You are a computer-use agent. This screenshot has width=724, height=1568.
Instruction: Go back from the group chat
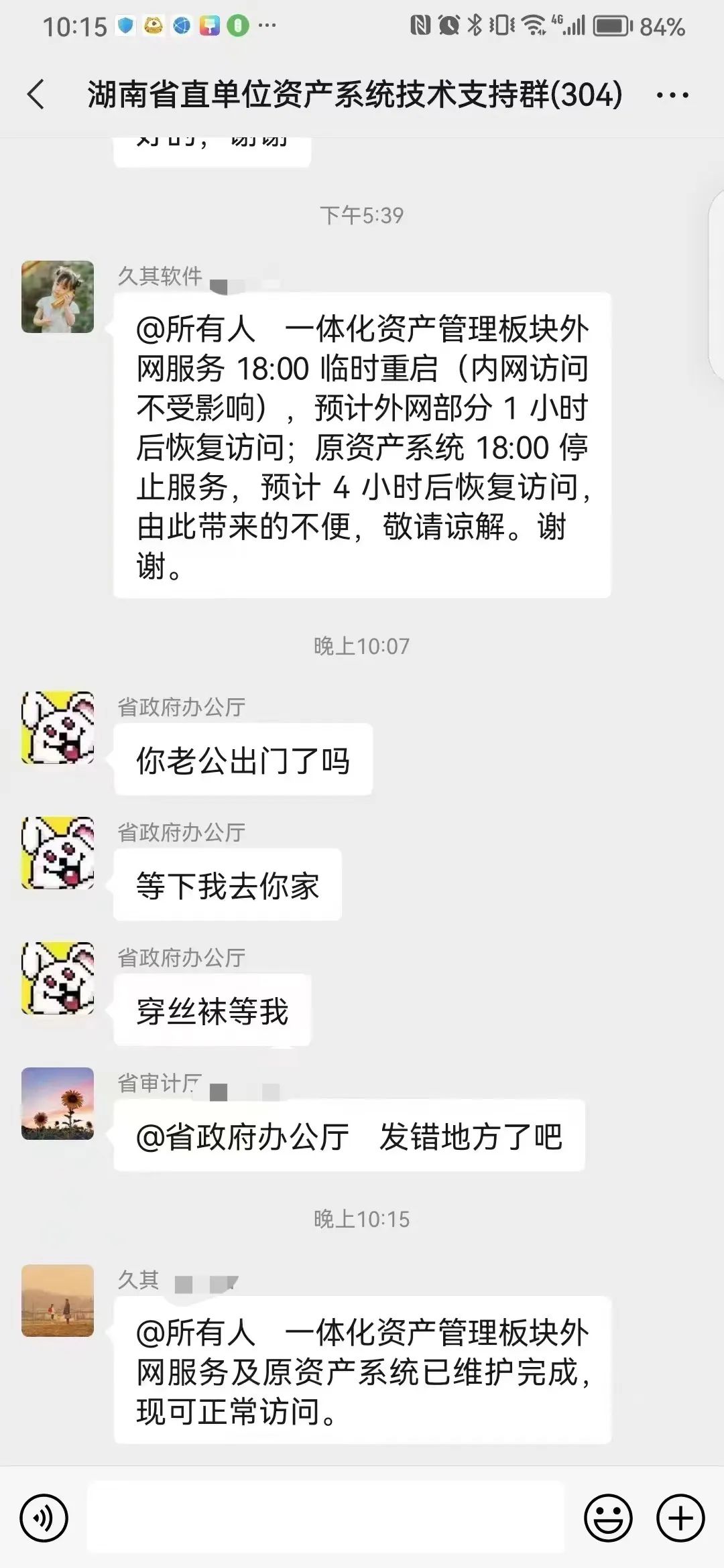tap(36, 94)
